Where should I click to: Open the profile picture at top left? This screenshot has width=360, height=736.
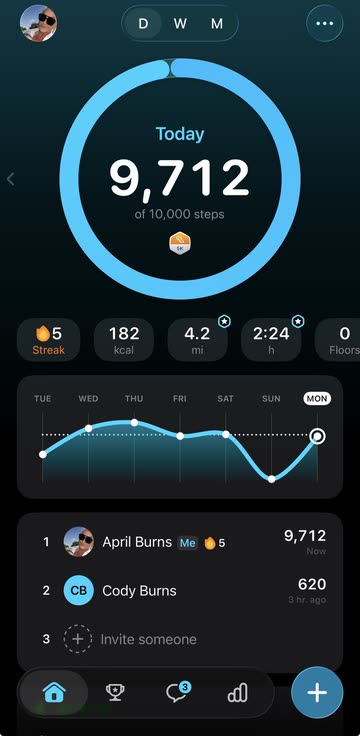tap(38, 23)
